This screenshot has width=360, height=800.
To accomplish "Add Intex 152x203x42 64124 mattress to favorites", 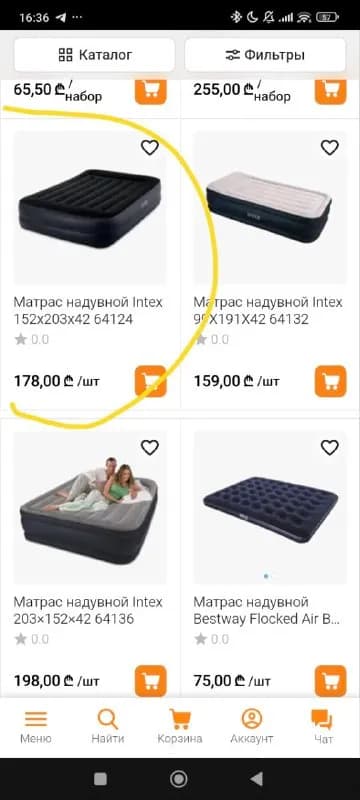I will click(150, 148).
